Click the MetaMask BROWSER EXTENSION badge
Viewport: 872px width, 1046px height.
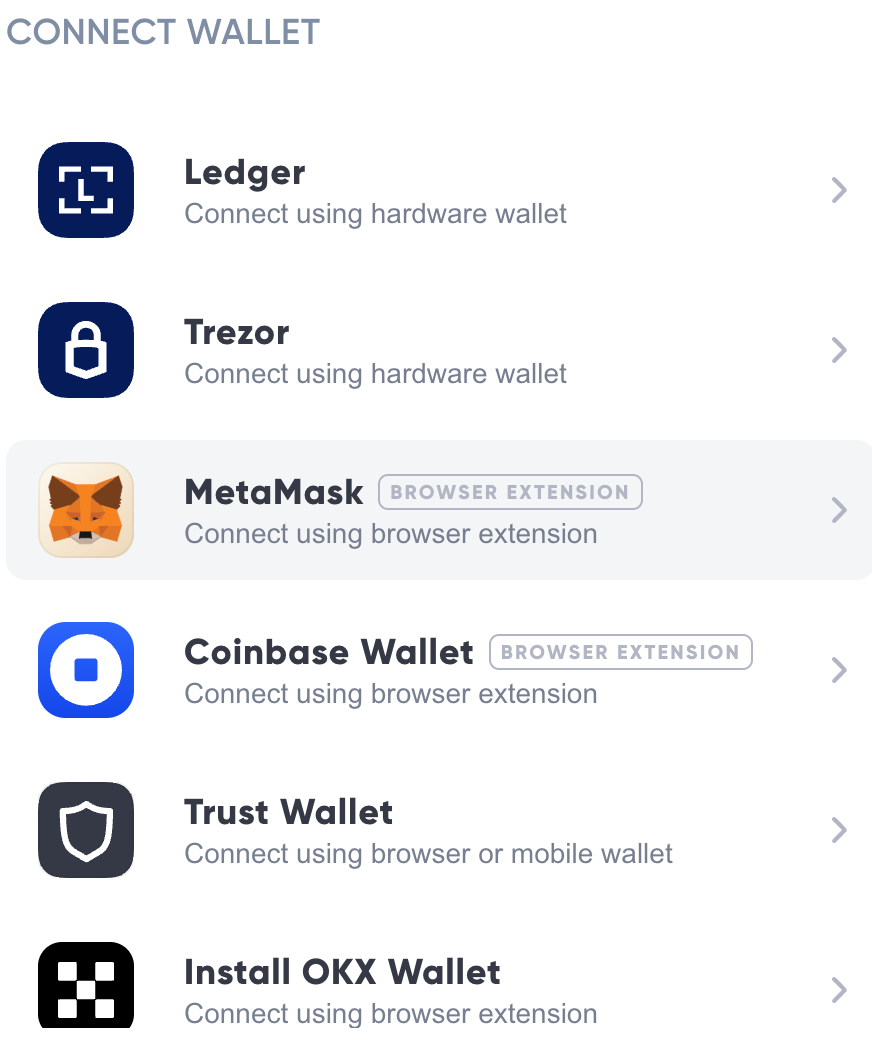coord(510,492)
